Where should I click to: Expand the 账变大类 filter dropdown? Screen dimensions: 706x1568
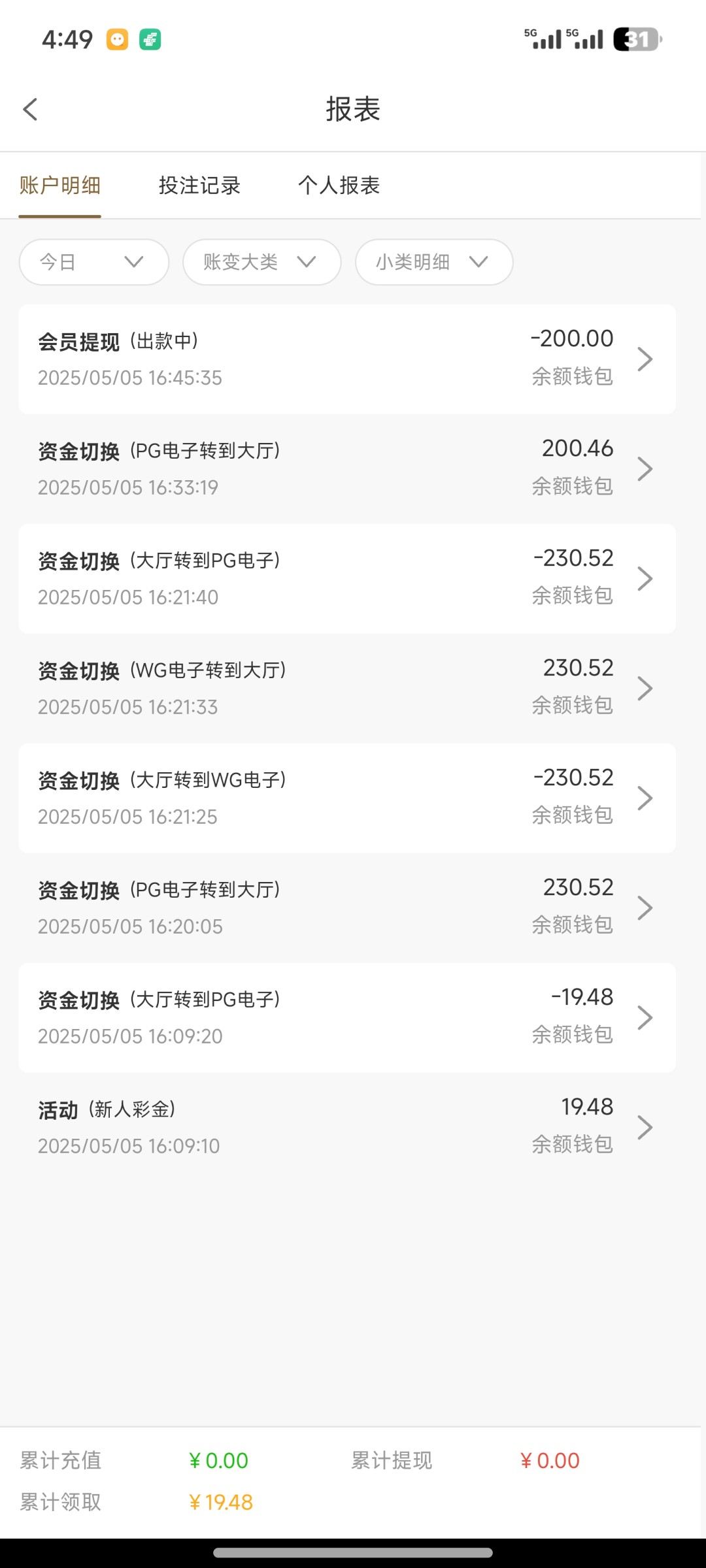tap(261, 262)
